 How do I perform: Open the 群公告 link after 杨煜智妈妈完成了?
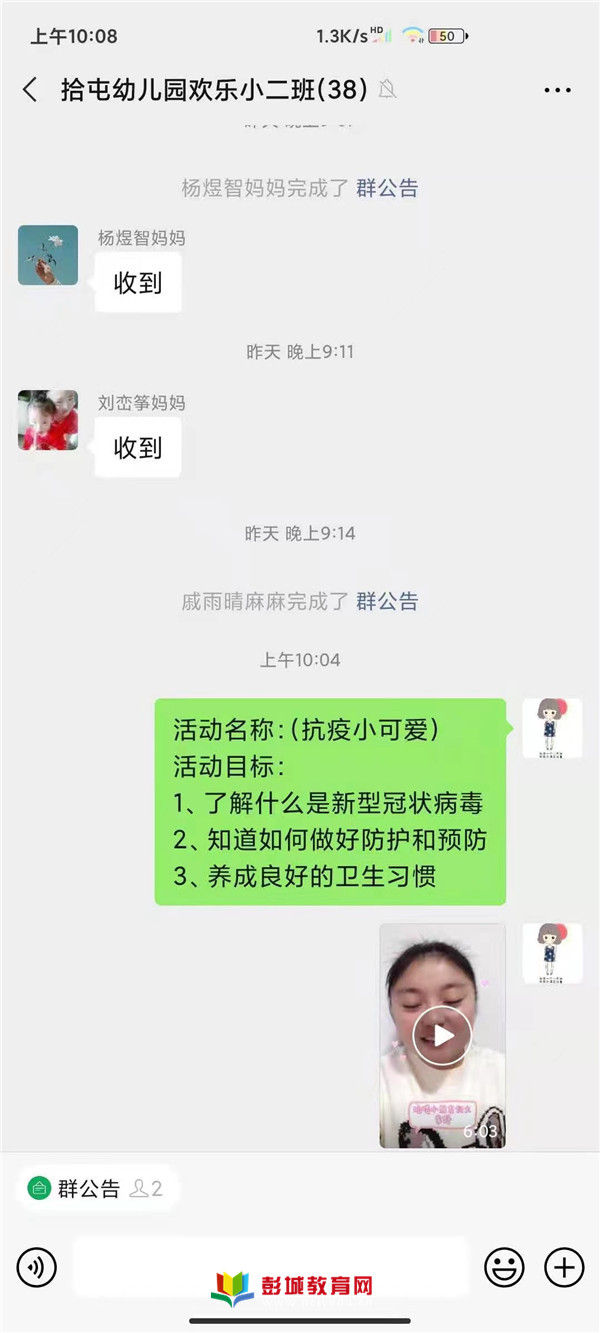pos(387,187)
